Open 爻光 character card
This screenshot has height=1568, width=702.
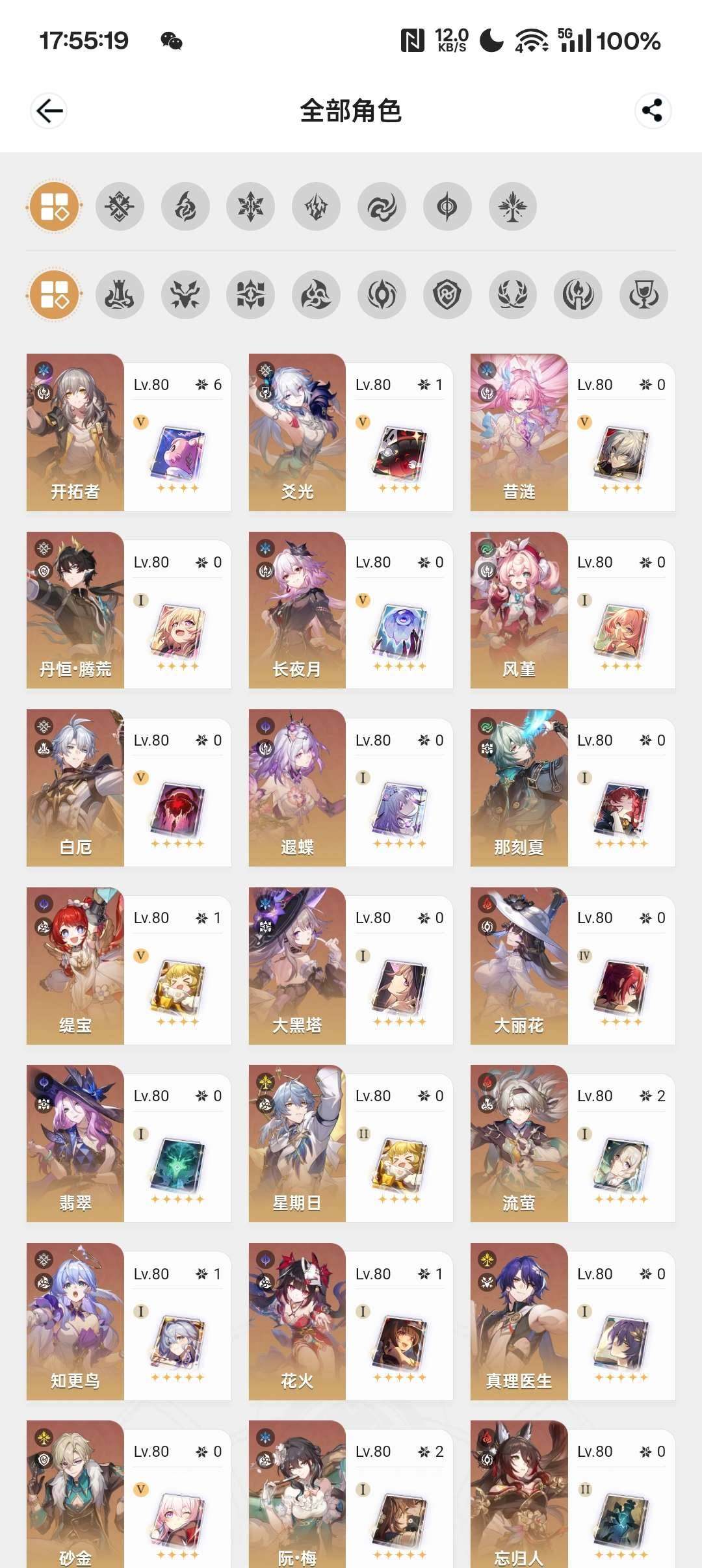[x=297, y=432]
